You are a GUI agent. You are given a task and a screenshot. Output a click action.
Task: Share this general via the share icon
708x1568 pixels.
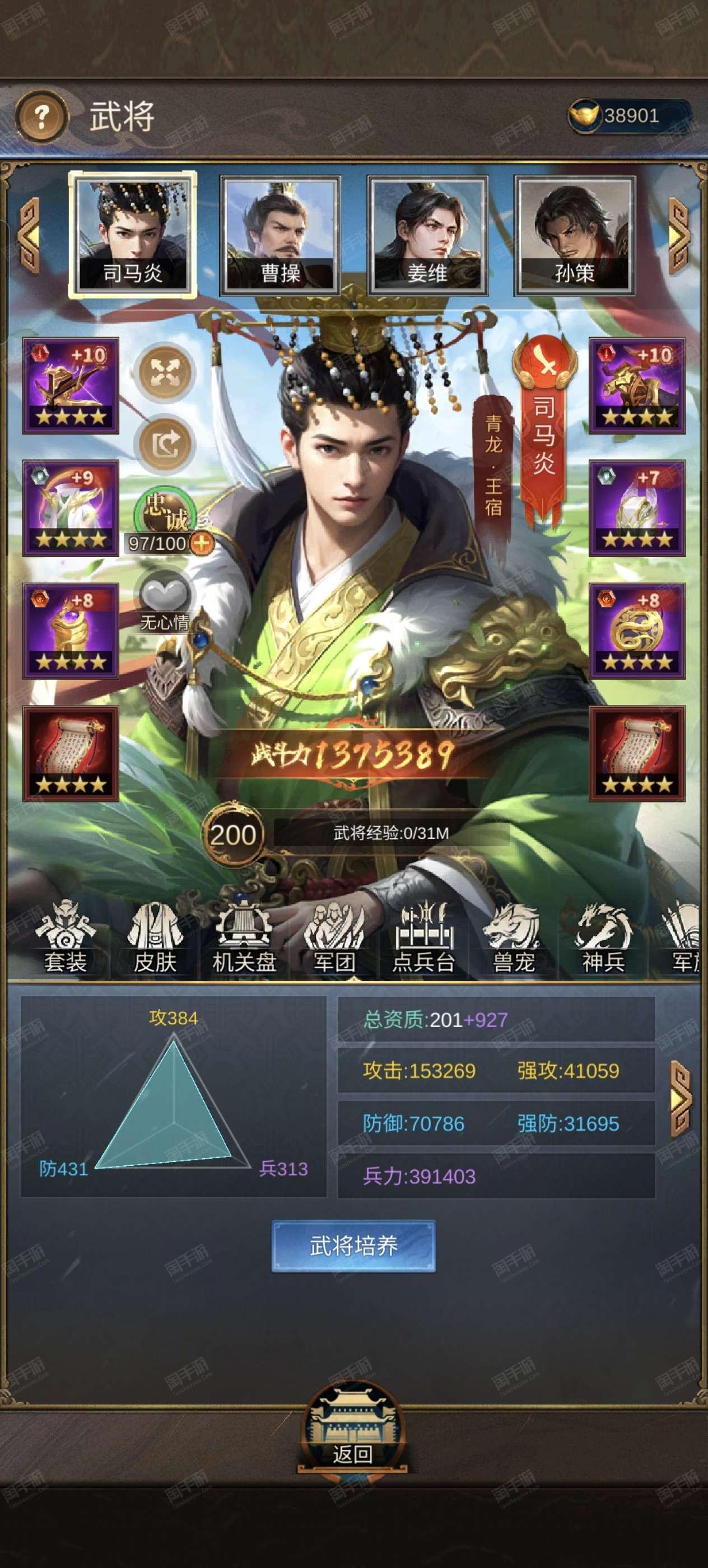(164, 444)
